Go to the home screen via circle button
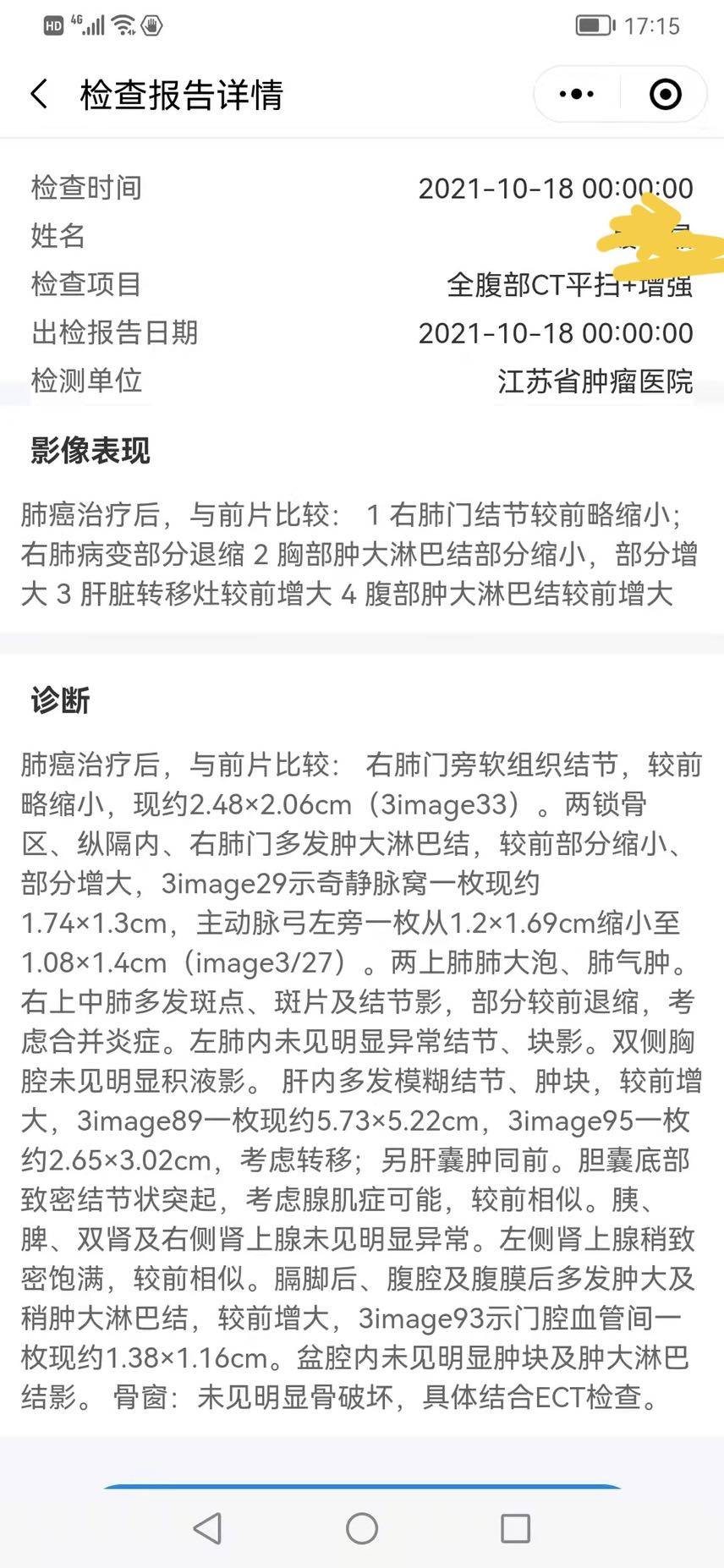 click(x=362, y=1528)
